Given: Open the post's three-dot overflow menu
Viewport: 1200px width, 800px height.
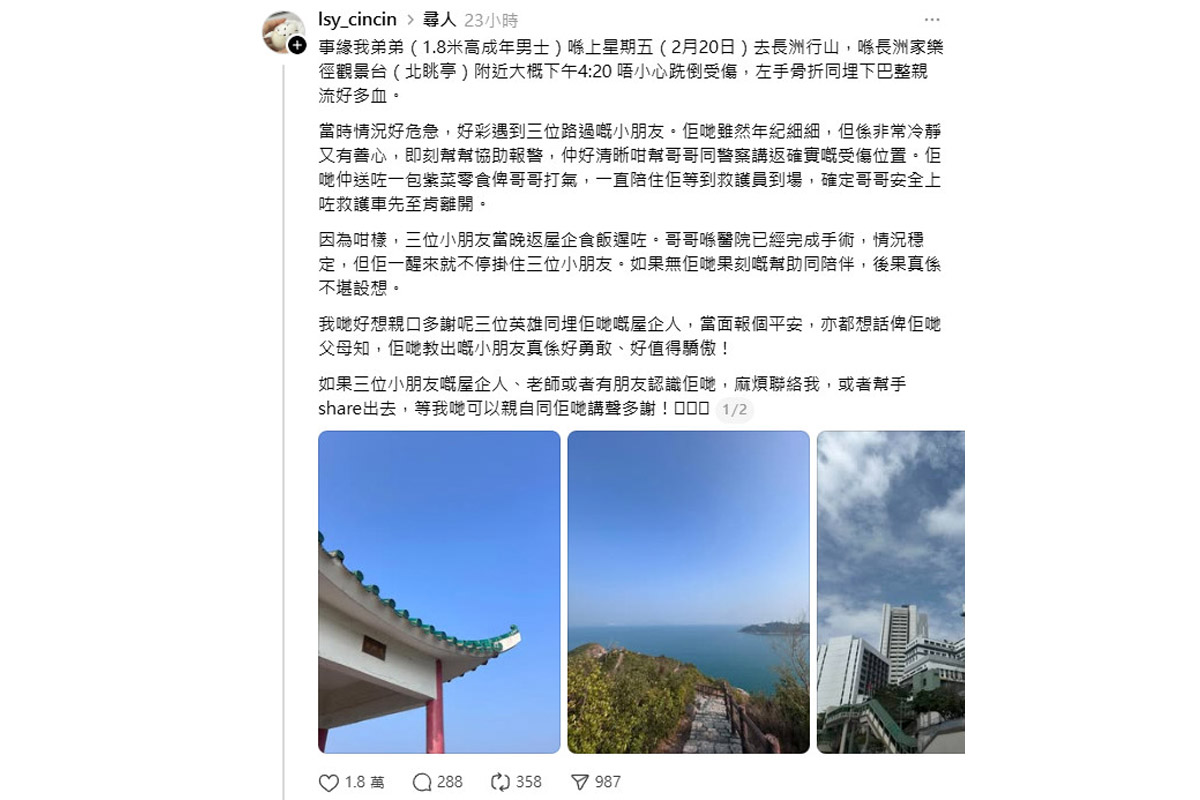Looking at the screenshot, I should point(931,20).
